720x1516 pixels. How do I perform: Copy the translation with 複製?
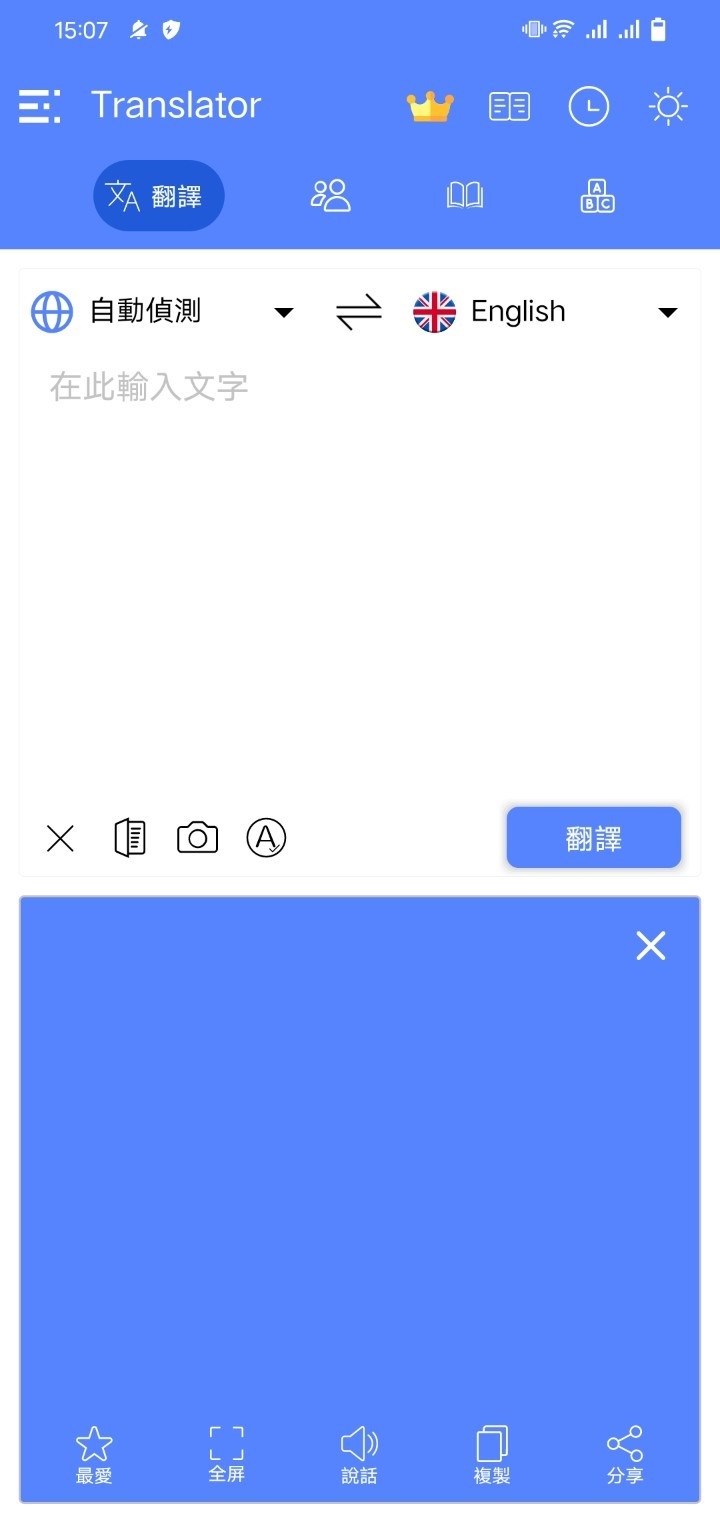[x=492, y=1455]
